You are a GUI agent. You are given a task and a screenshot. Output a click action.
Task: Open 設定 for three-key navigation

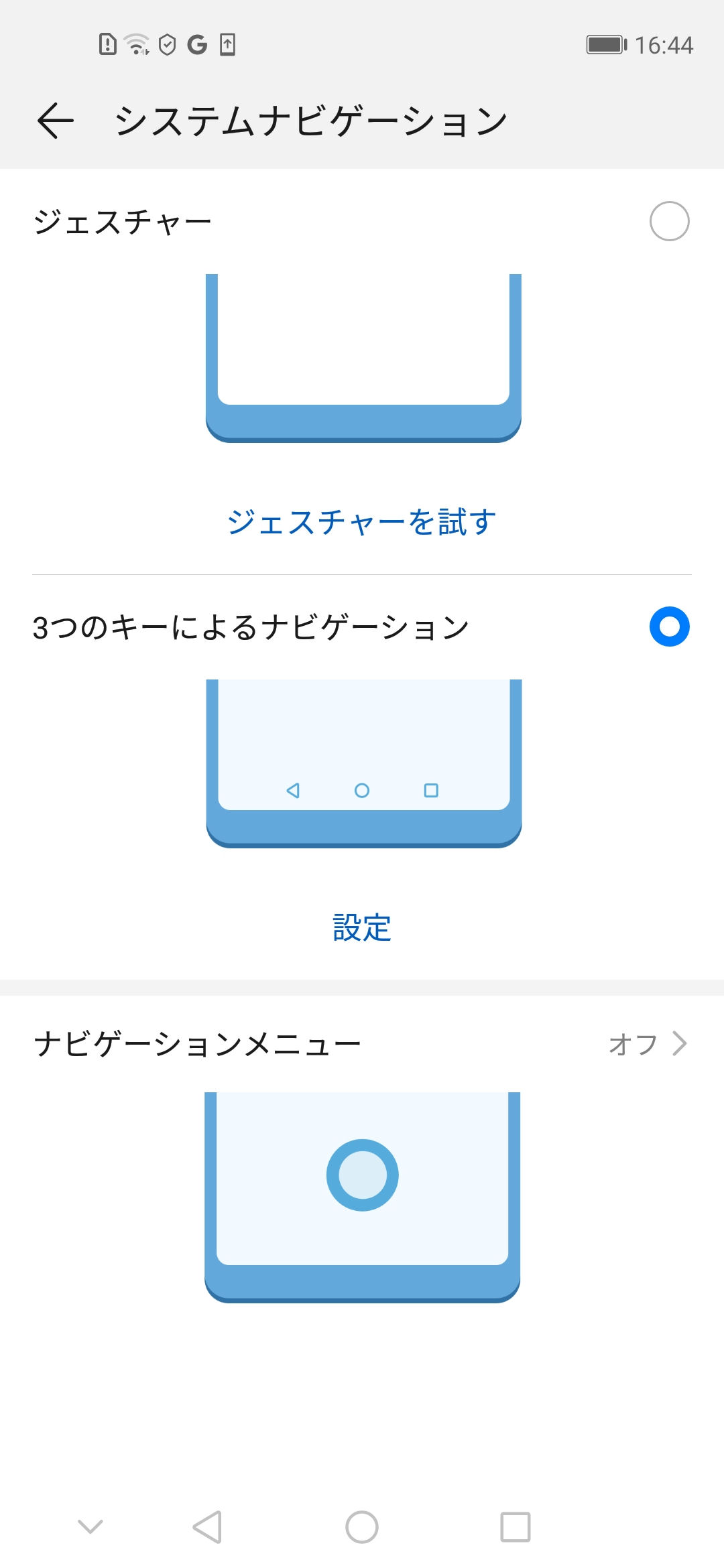coord(362,928)
